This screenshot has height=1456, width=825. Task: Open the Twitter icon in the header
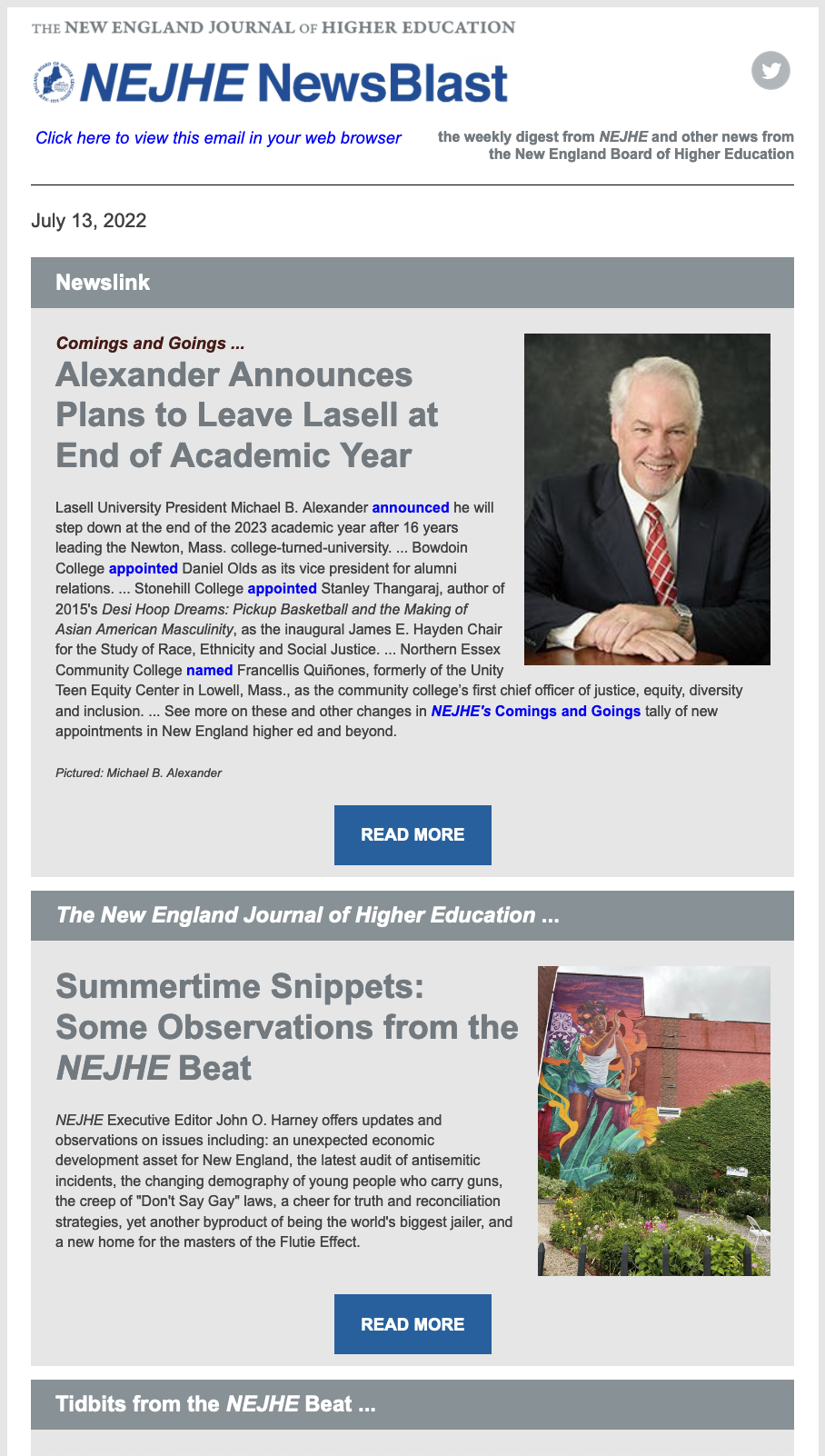click(x=770, y=72)
